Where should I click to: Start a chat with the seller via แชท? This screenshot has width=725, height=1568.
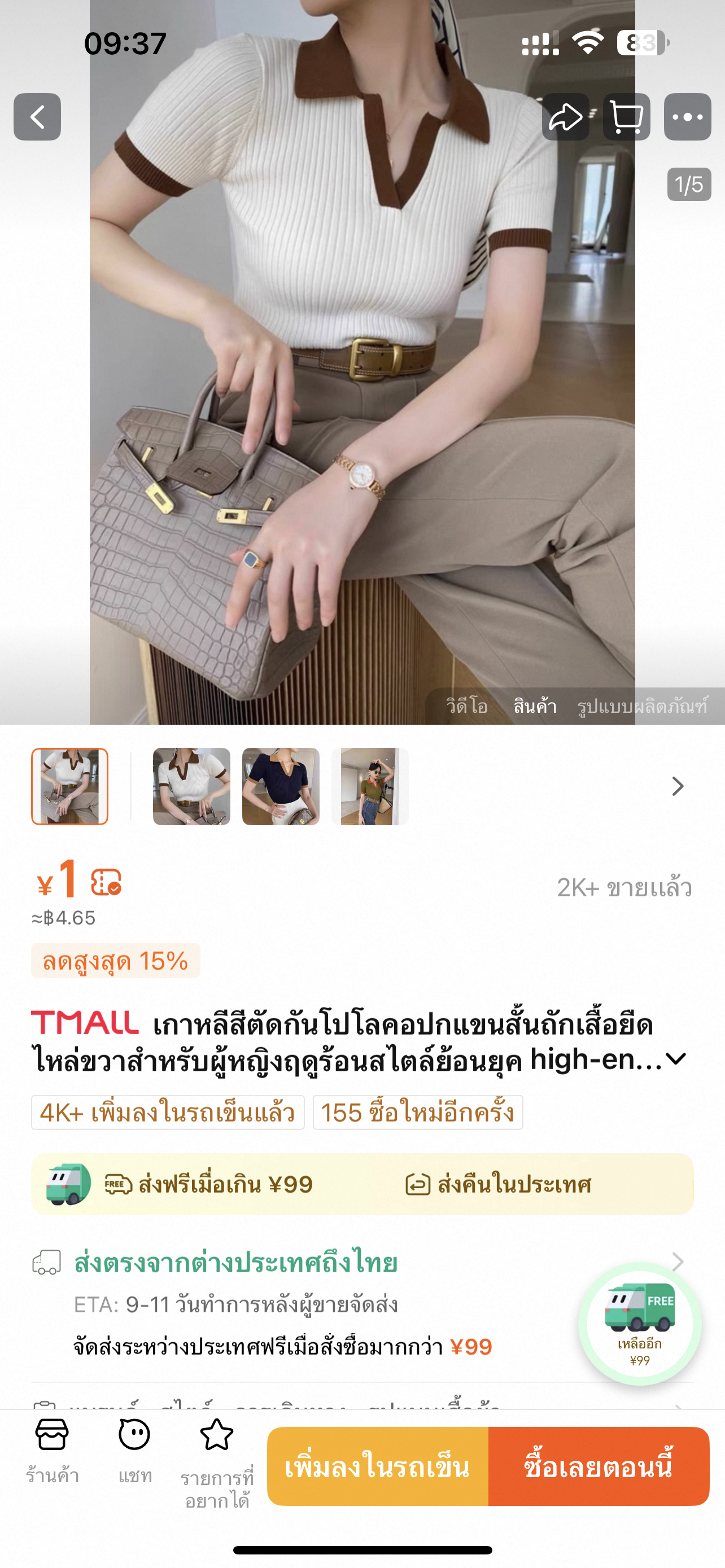click(134, 1450)
